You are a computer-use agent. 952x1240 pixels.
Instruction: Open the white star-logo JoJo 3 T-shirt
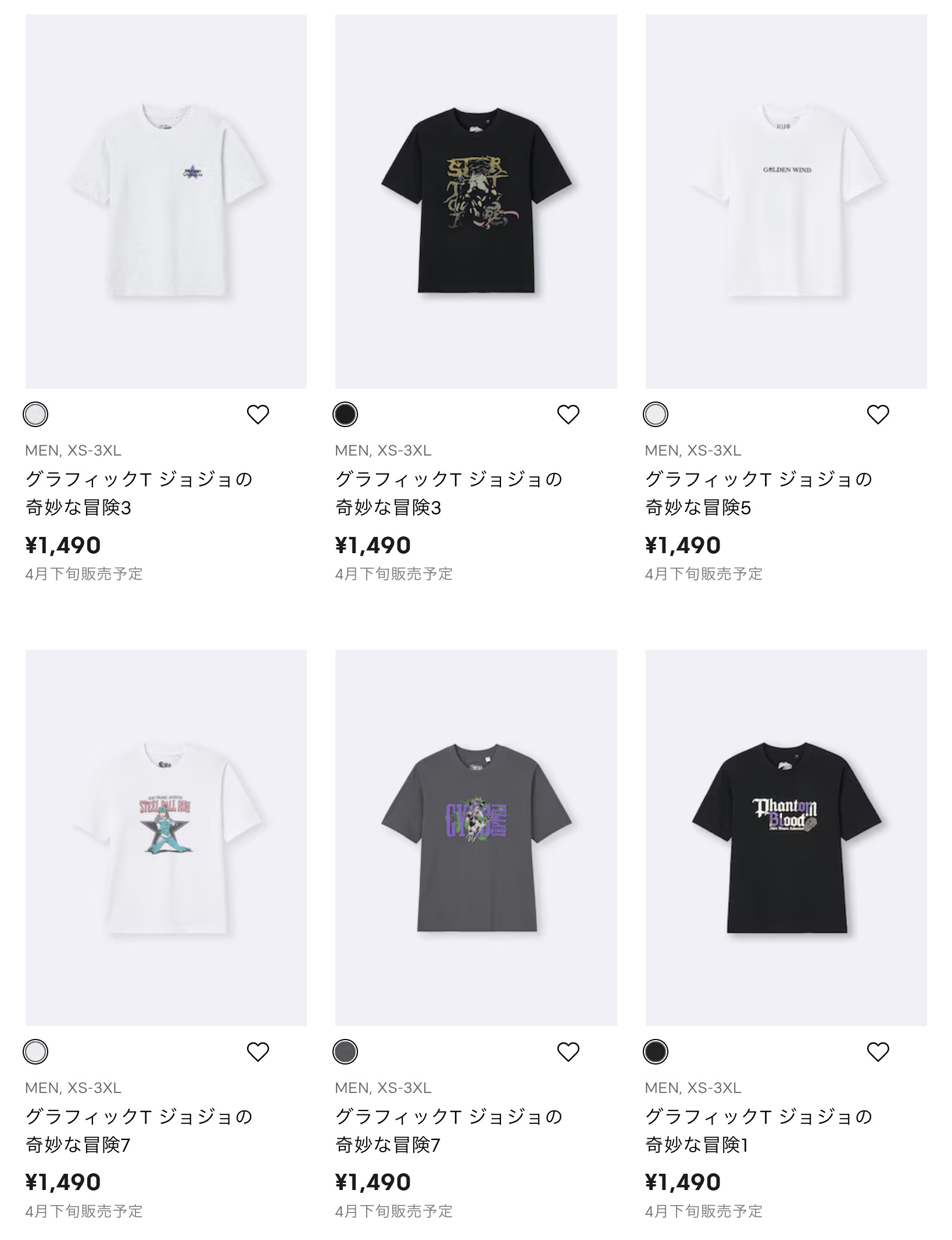[166, 201]
